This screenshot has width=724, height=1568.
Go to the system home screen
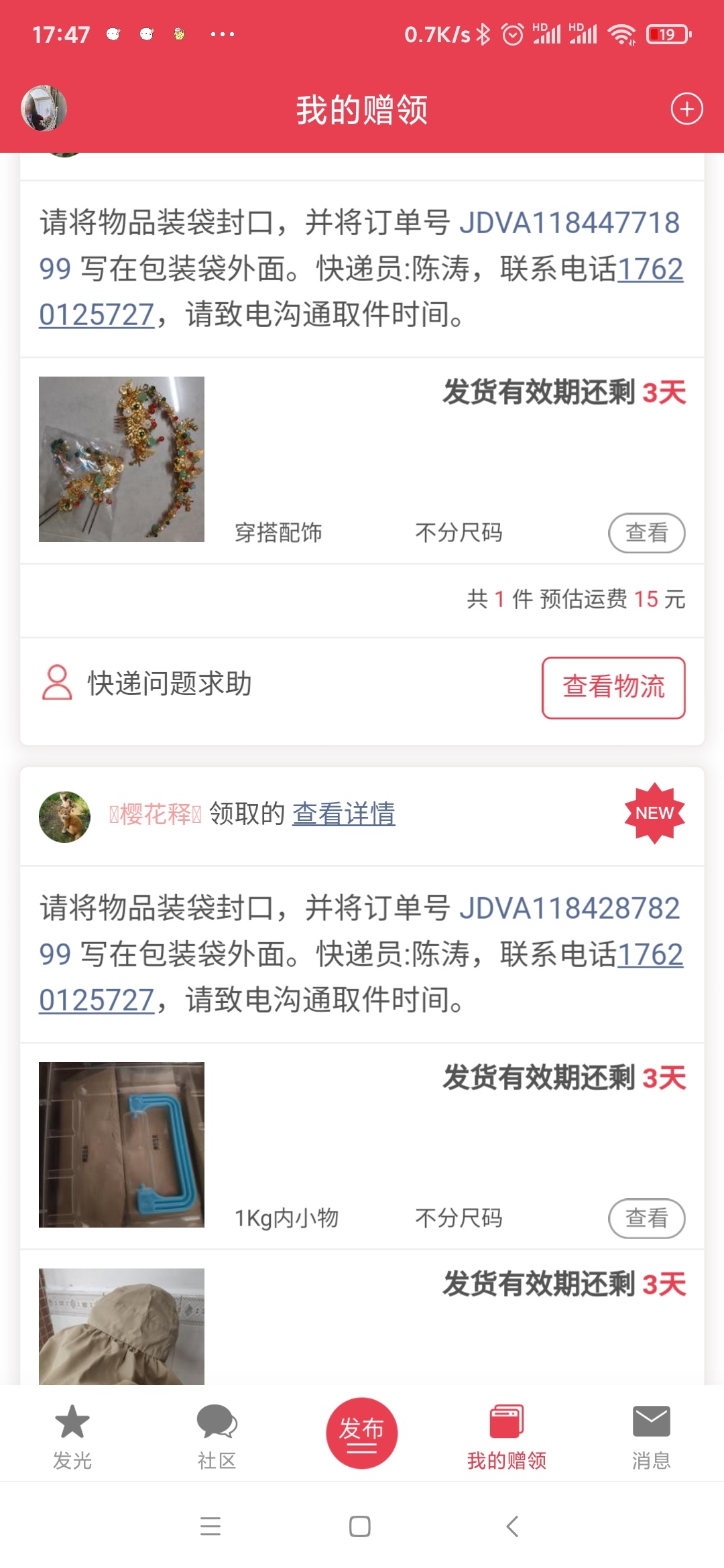pos(360,1526)
